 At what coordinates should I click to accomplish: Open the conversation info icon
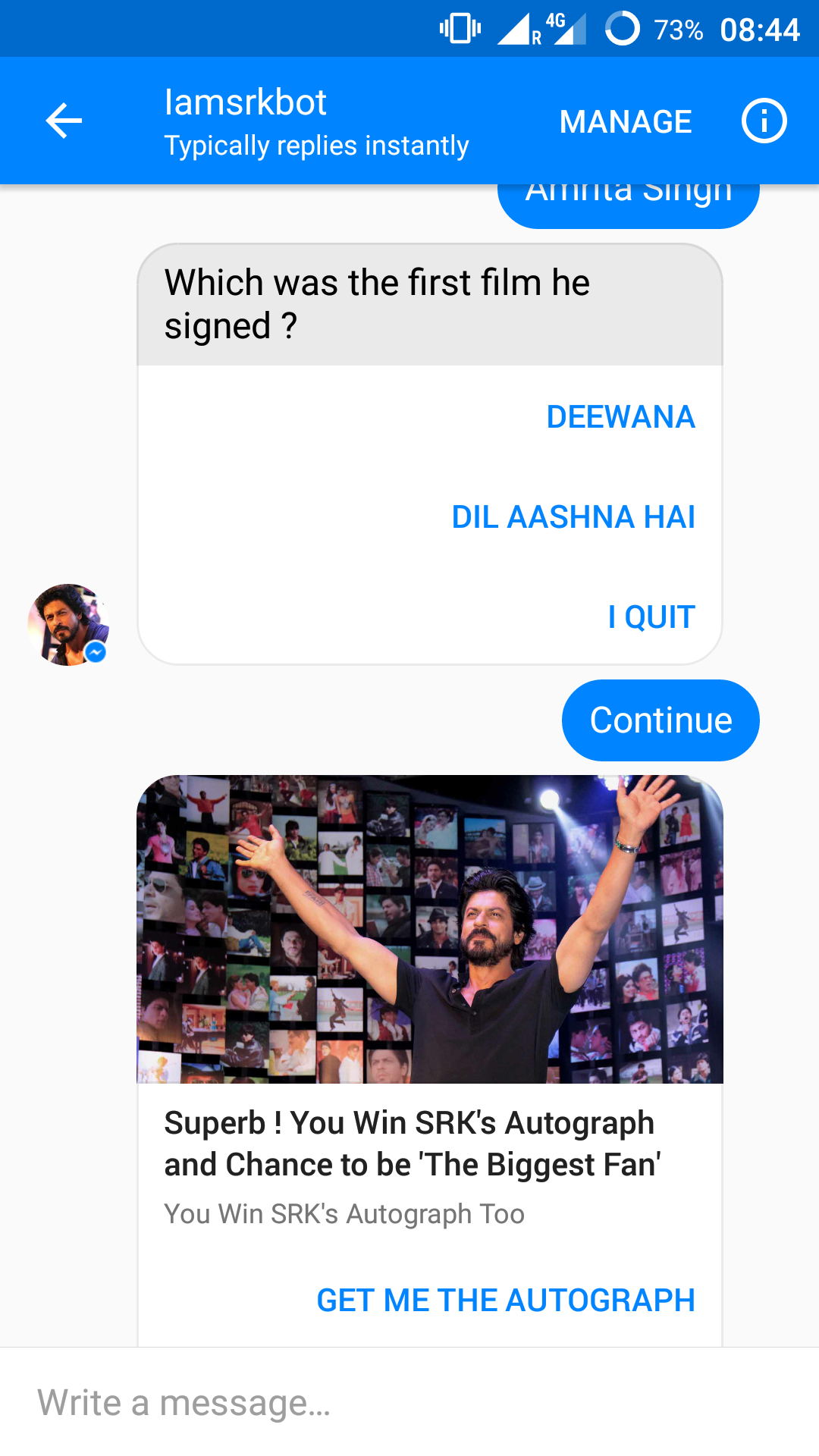pyautogui.click(x=764, y=121)
